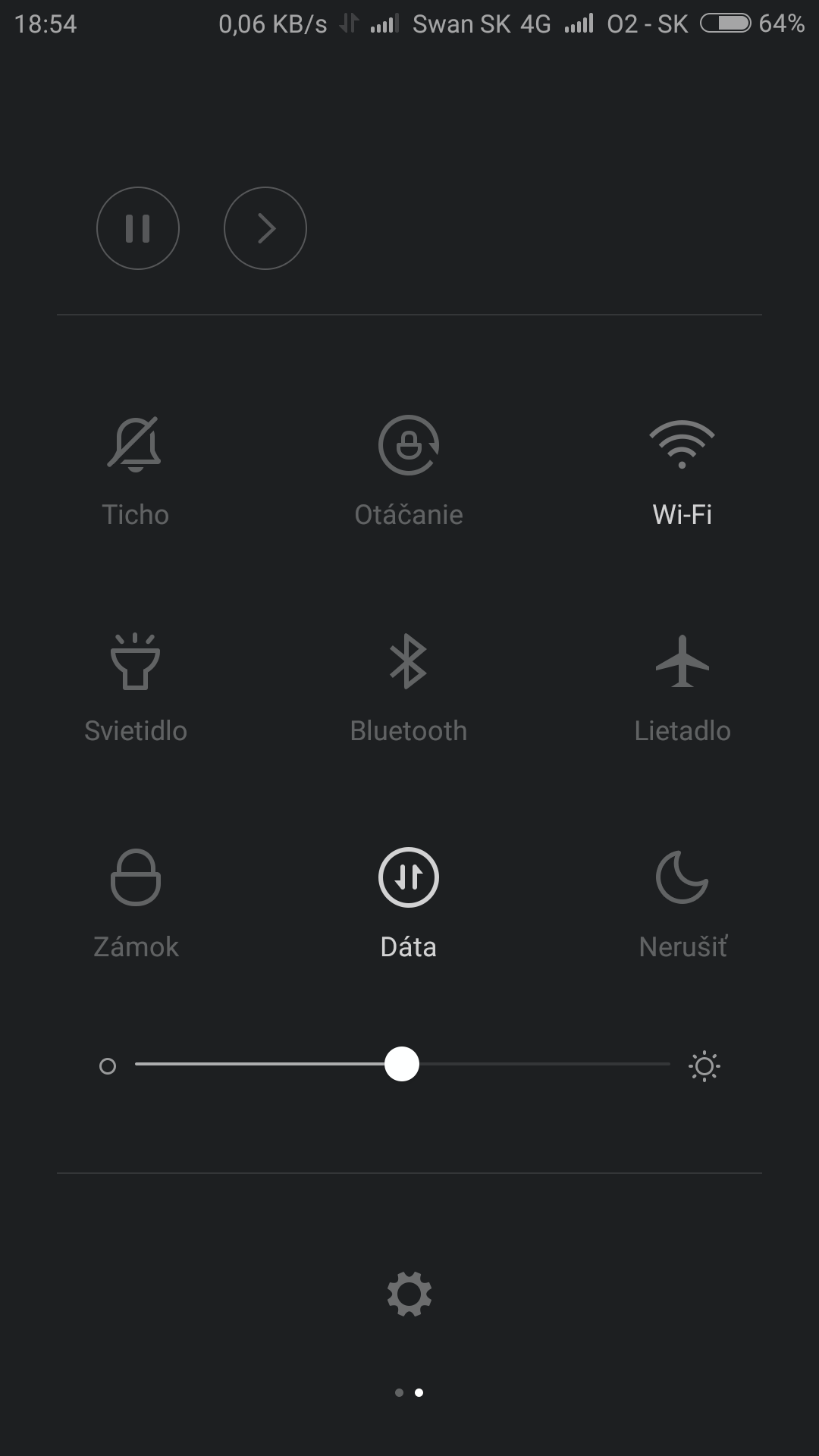
Task: Set brightness to maximum via sun icon
Action: 704,1066
